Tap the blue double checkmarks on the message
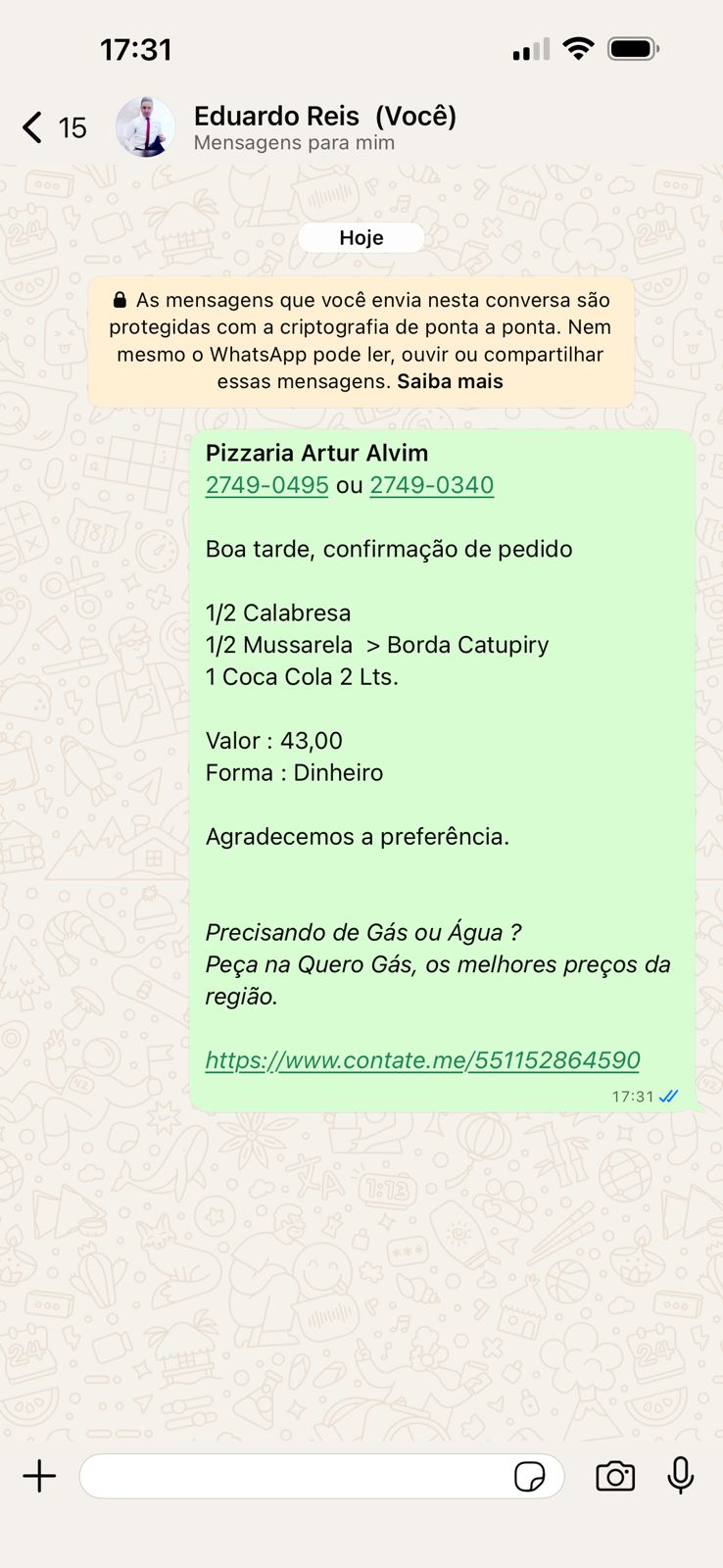723x1568 pixels. click(669, 1097)
